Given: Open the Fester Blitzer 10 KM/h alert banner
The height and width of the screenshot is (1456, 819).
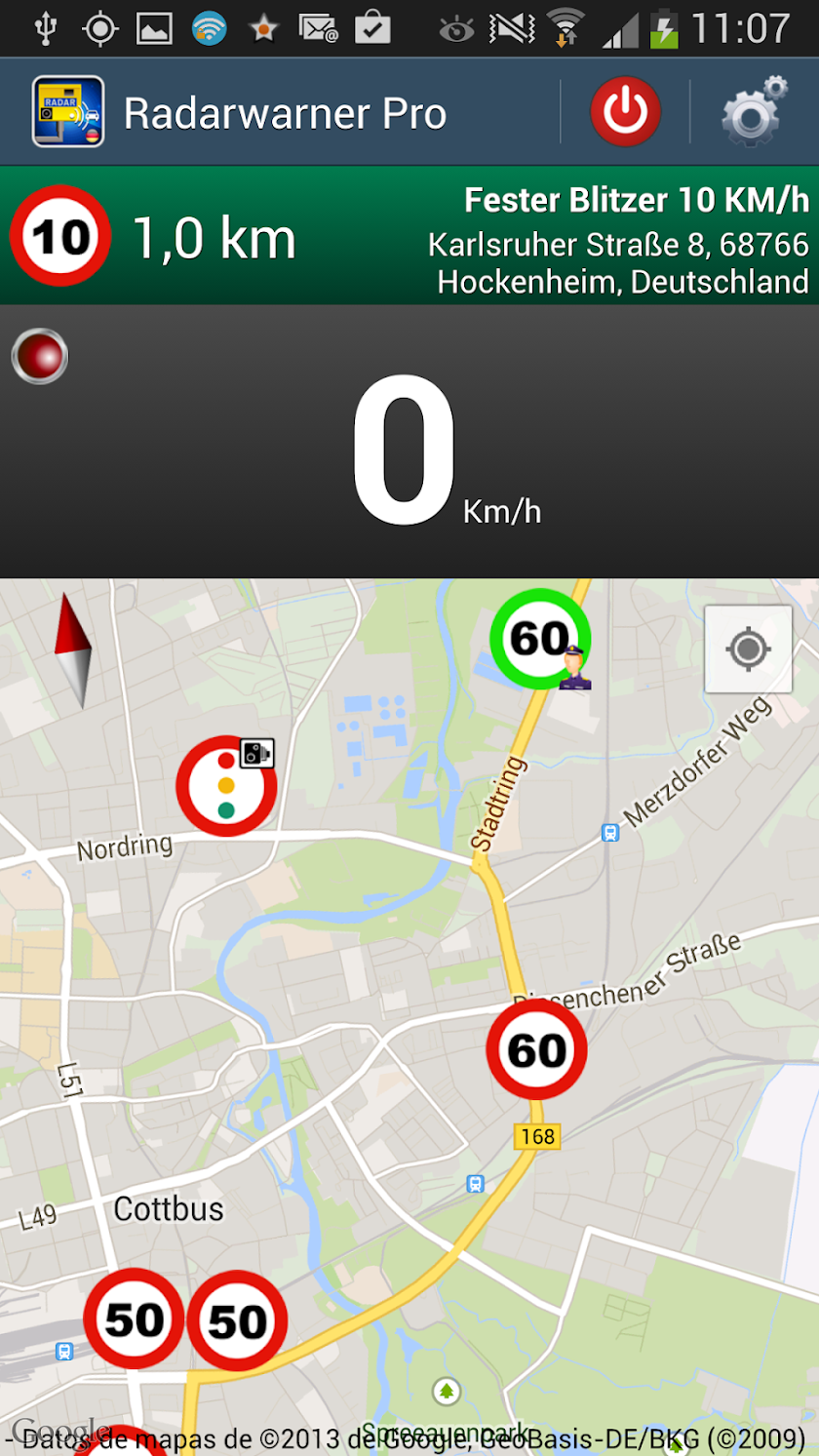Looking at the screenshot, I should 409,237.
